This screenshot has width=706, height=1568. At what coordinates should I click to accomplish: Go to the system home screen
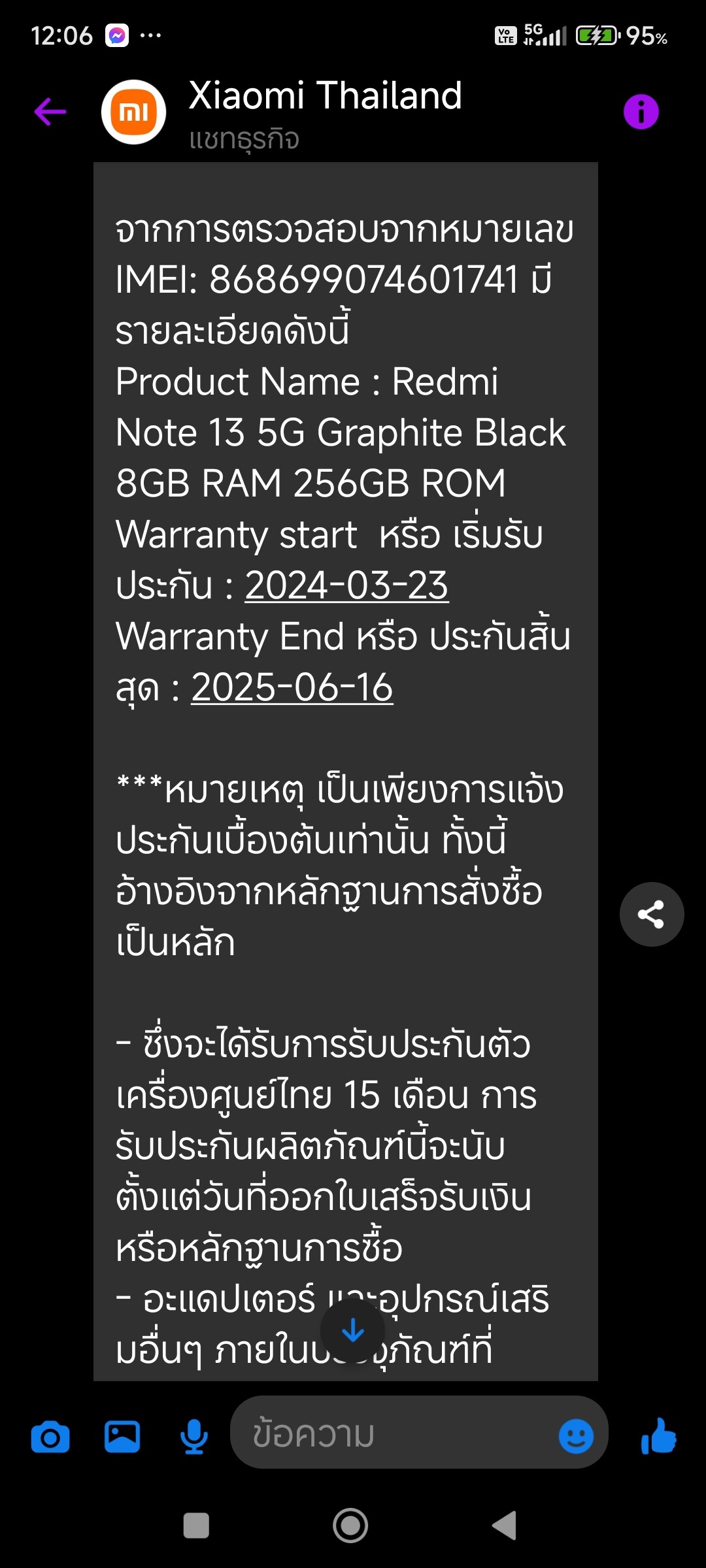[350, 1526]
